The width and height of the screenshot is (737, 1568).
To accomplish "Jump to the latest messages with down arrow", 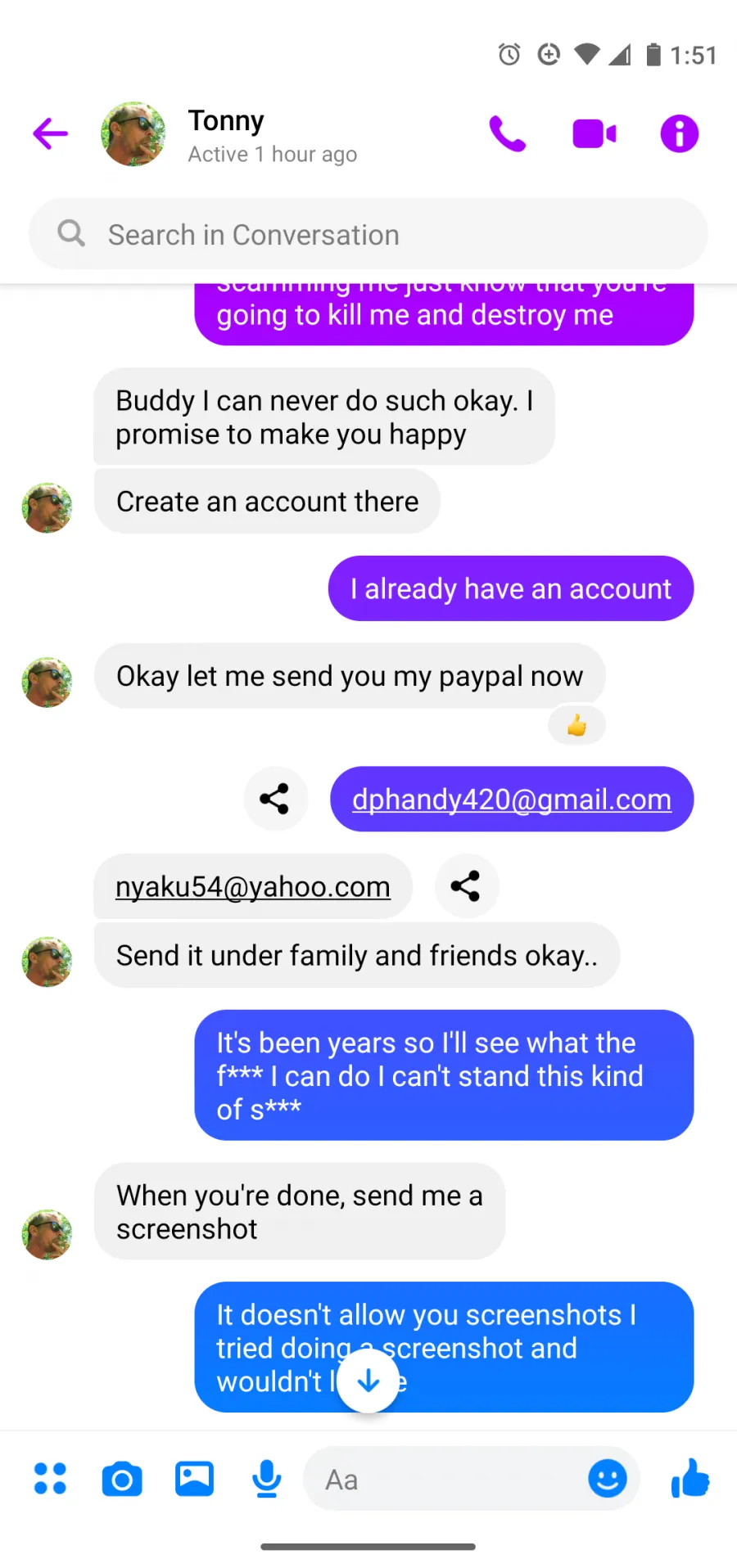I will (x=368, y=1381).
